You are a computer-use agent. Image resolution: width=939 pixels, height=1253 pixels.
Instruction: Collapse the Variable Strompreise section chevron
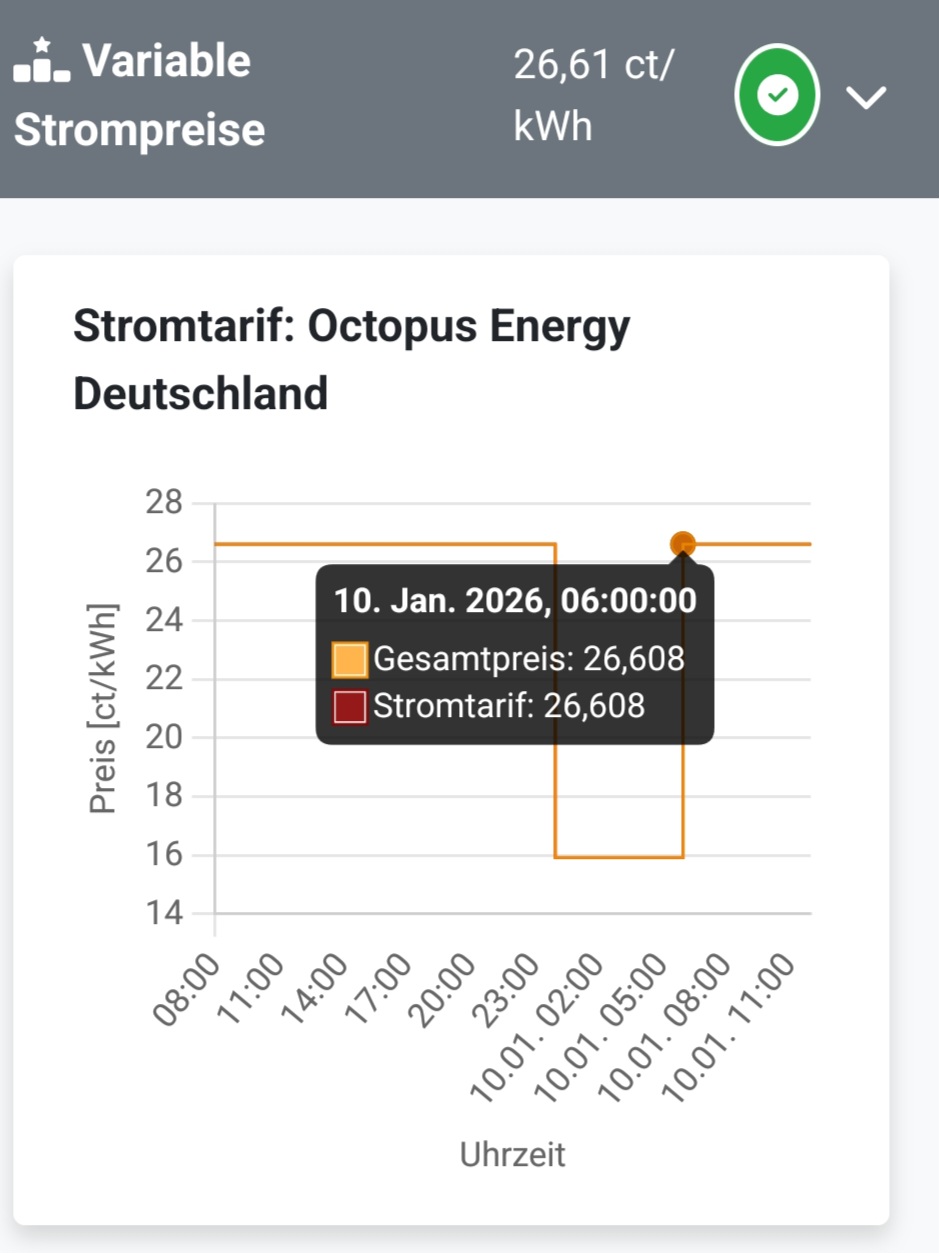[x=866, y=97]
